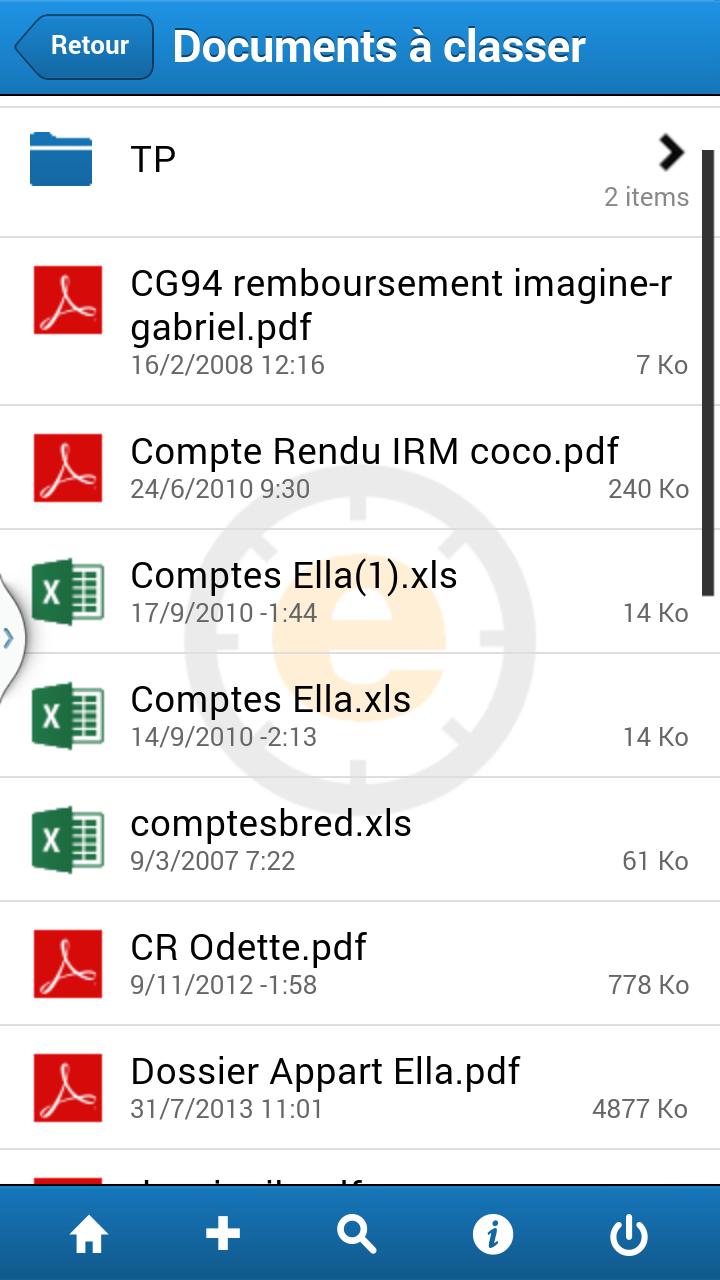Open the search magnifier
Image resolution: width=720 pixels, height=1280 pixels.
(357, 1236)
